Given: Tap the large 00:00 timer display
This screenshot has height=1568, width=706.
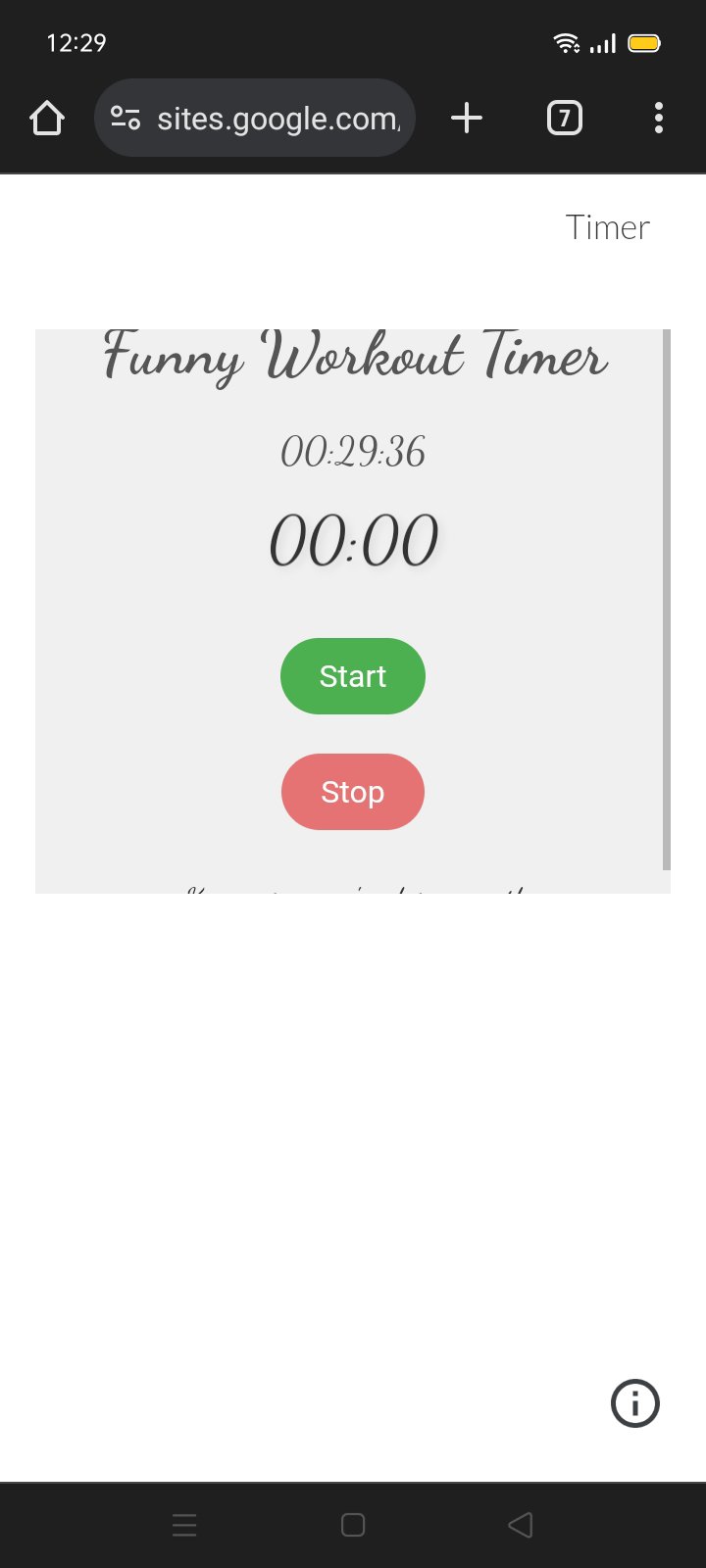Looking at the screenshot, I should click(353, 538).
